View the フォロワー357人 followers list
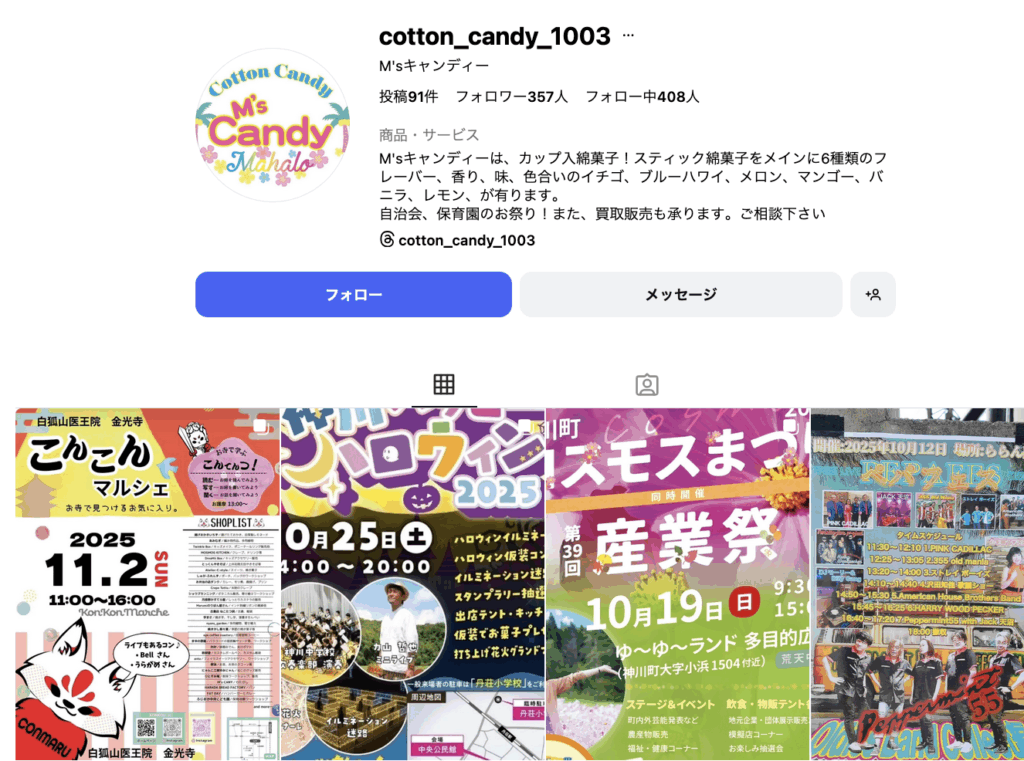This screenshot has width=1024, height=761. coord(511,97)
